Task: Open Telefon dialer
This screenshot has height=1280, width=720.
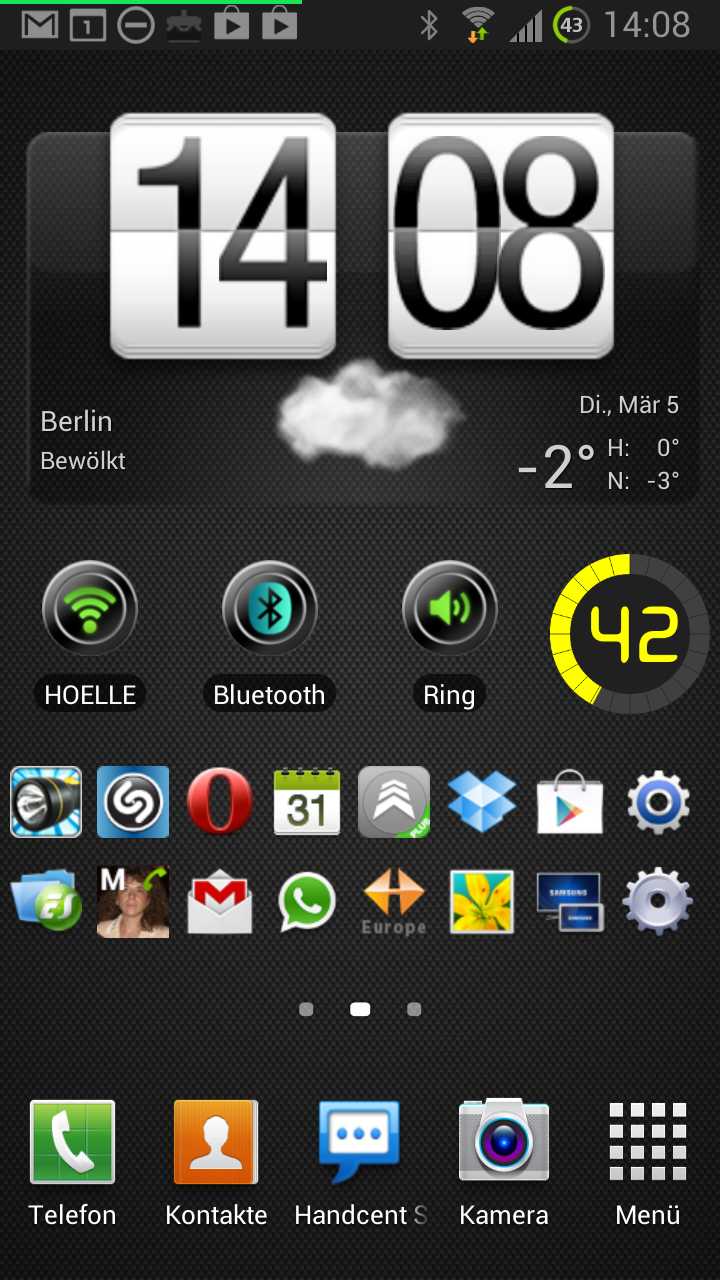Action: tap(72, 1164)
